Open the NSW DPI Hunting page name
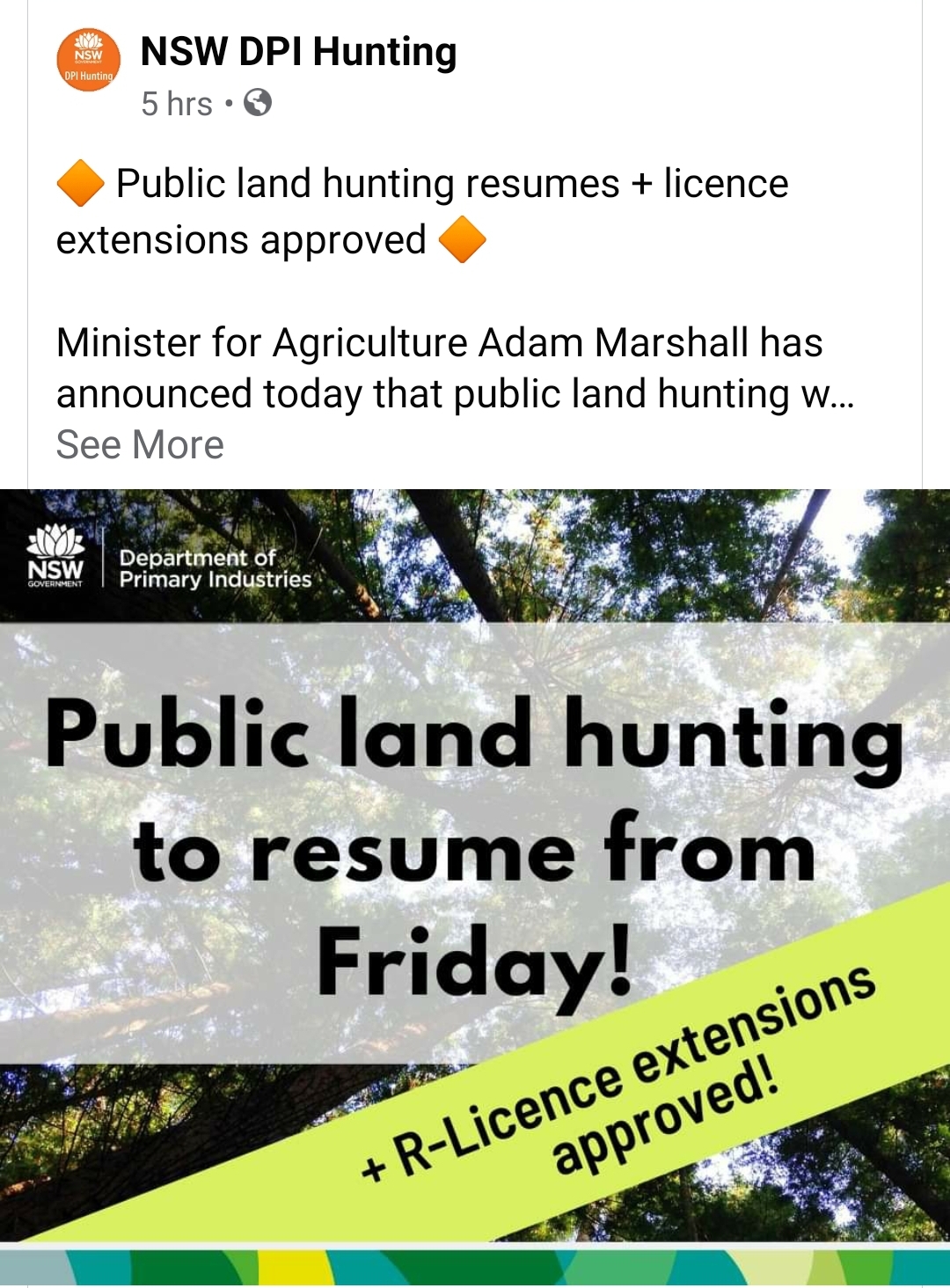Screen dimensions: 950x1288 tap(299, 53)
